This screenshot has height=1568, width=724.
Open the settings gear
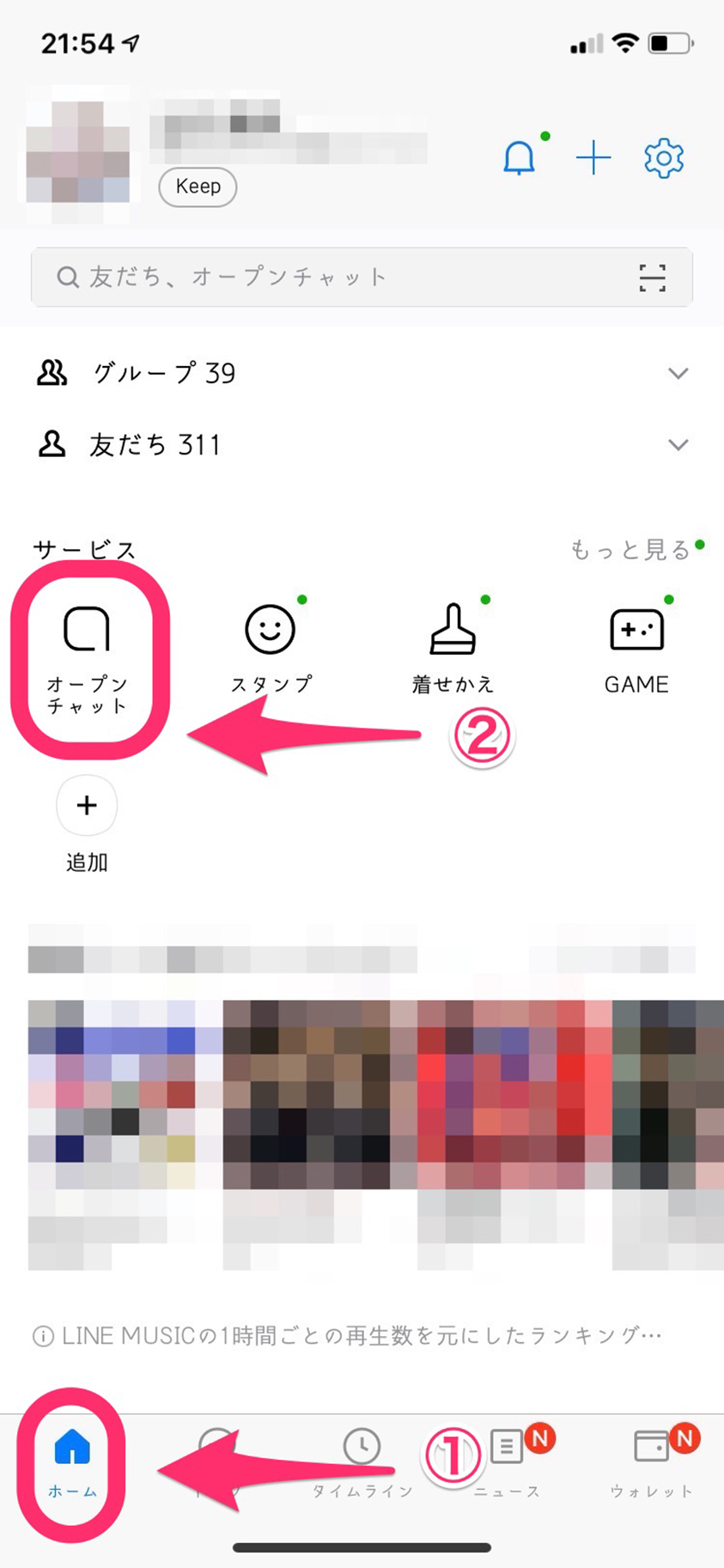(663, 158)
